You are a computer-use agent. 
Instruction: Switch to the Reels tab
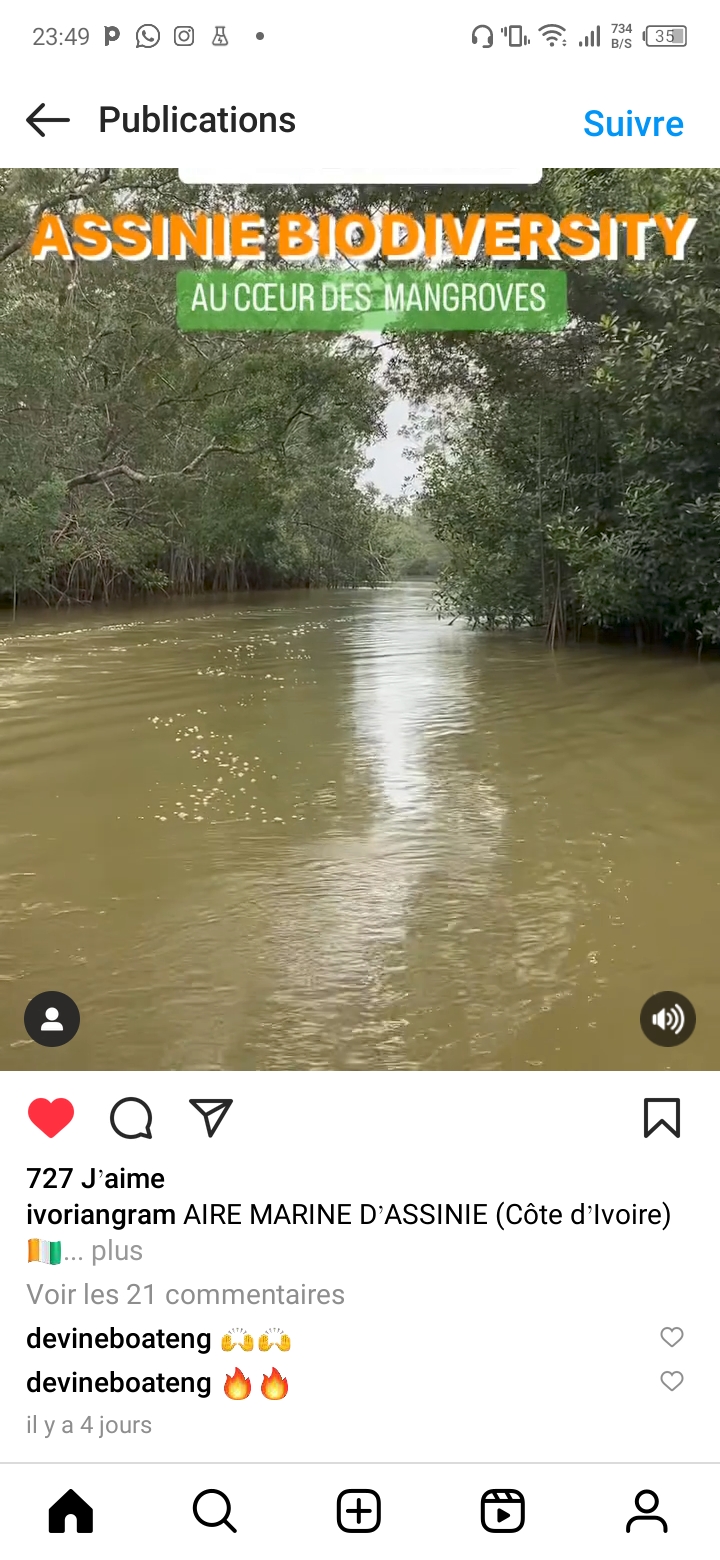pyautogui.click(x=502, y=1511)
